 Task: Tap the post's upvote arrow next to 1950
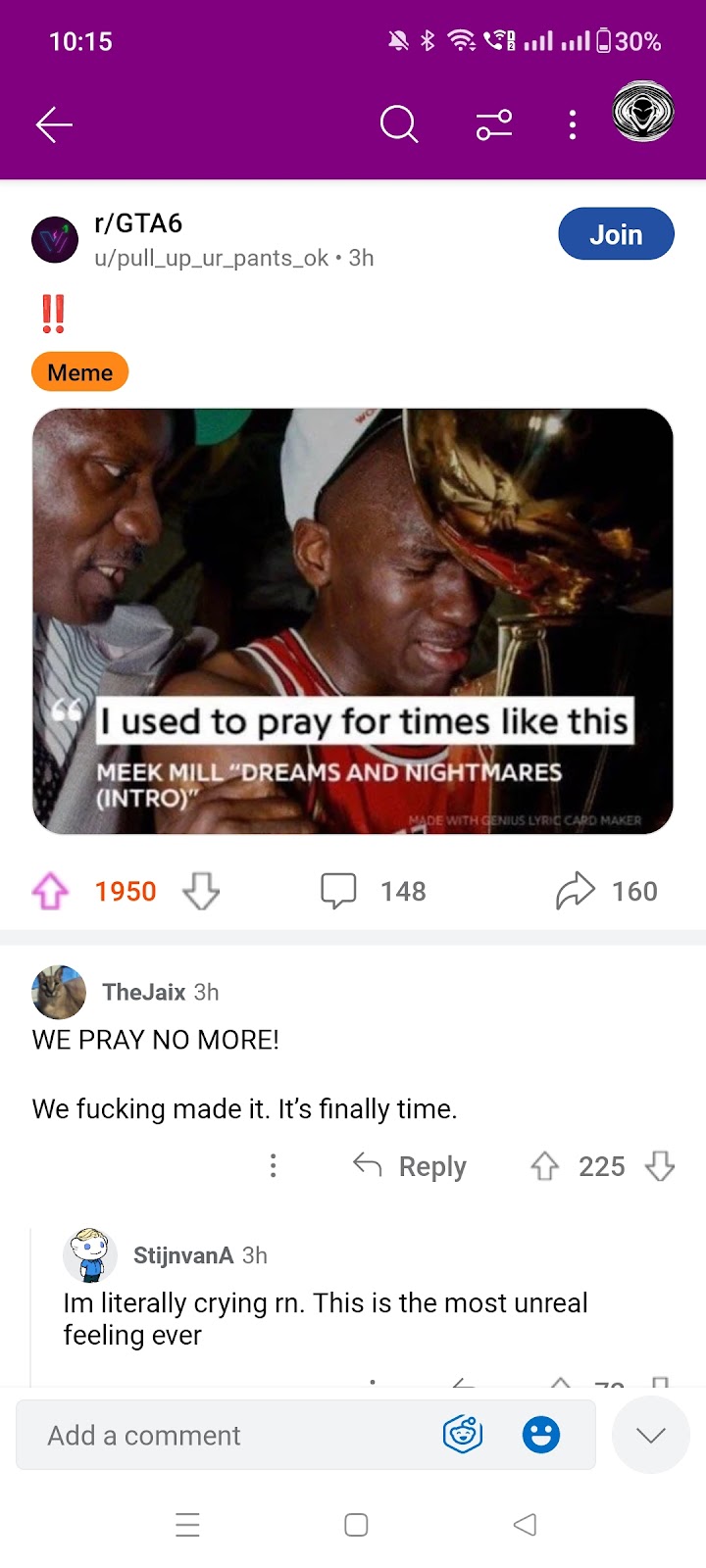point(51,891)
